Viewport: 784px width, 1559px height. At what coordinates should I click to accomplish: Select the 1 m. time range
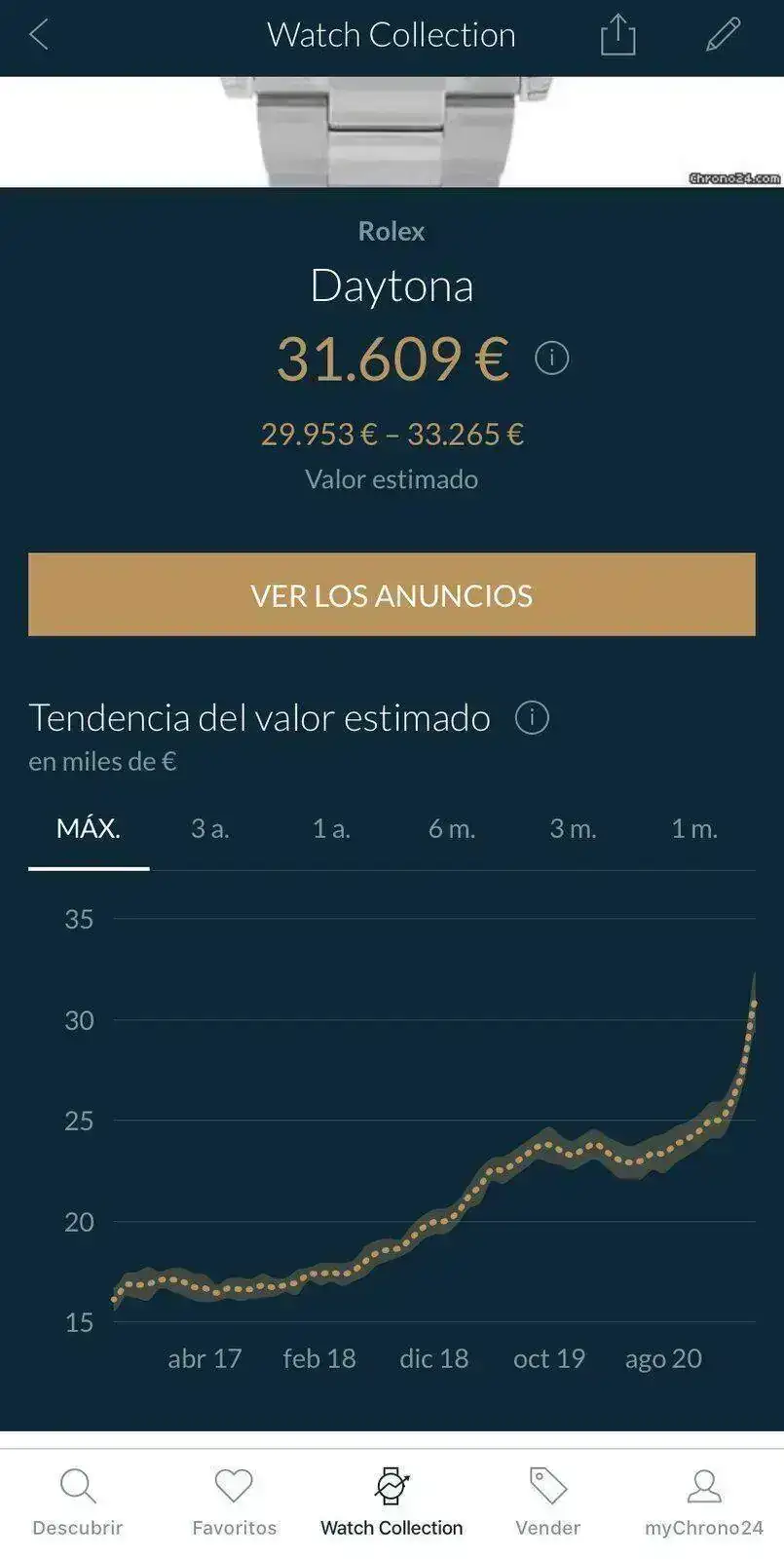[x=694, y=829]
